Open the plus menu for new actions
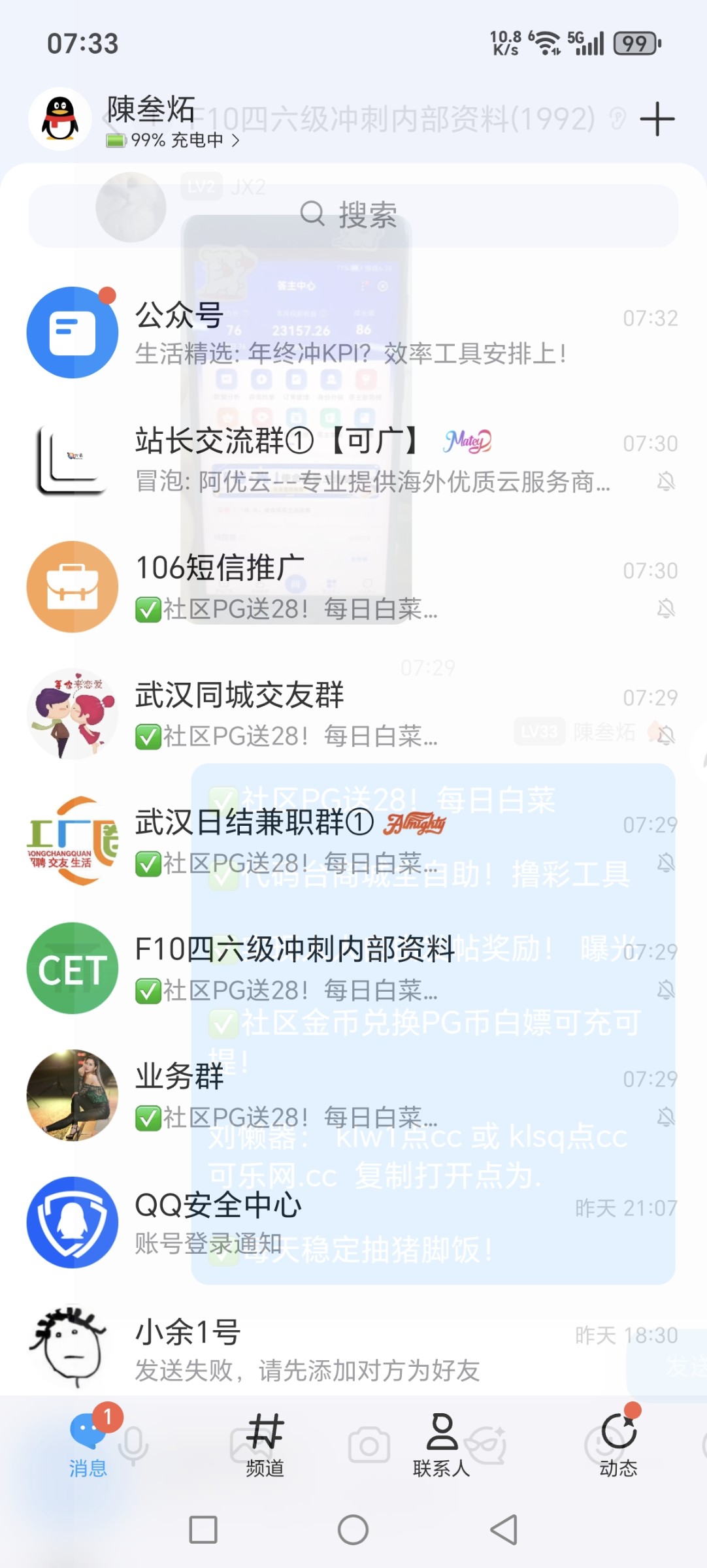The image size is (707, 1568). coord(658,119)
